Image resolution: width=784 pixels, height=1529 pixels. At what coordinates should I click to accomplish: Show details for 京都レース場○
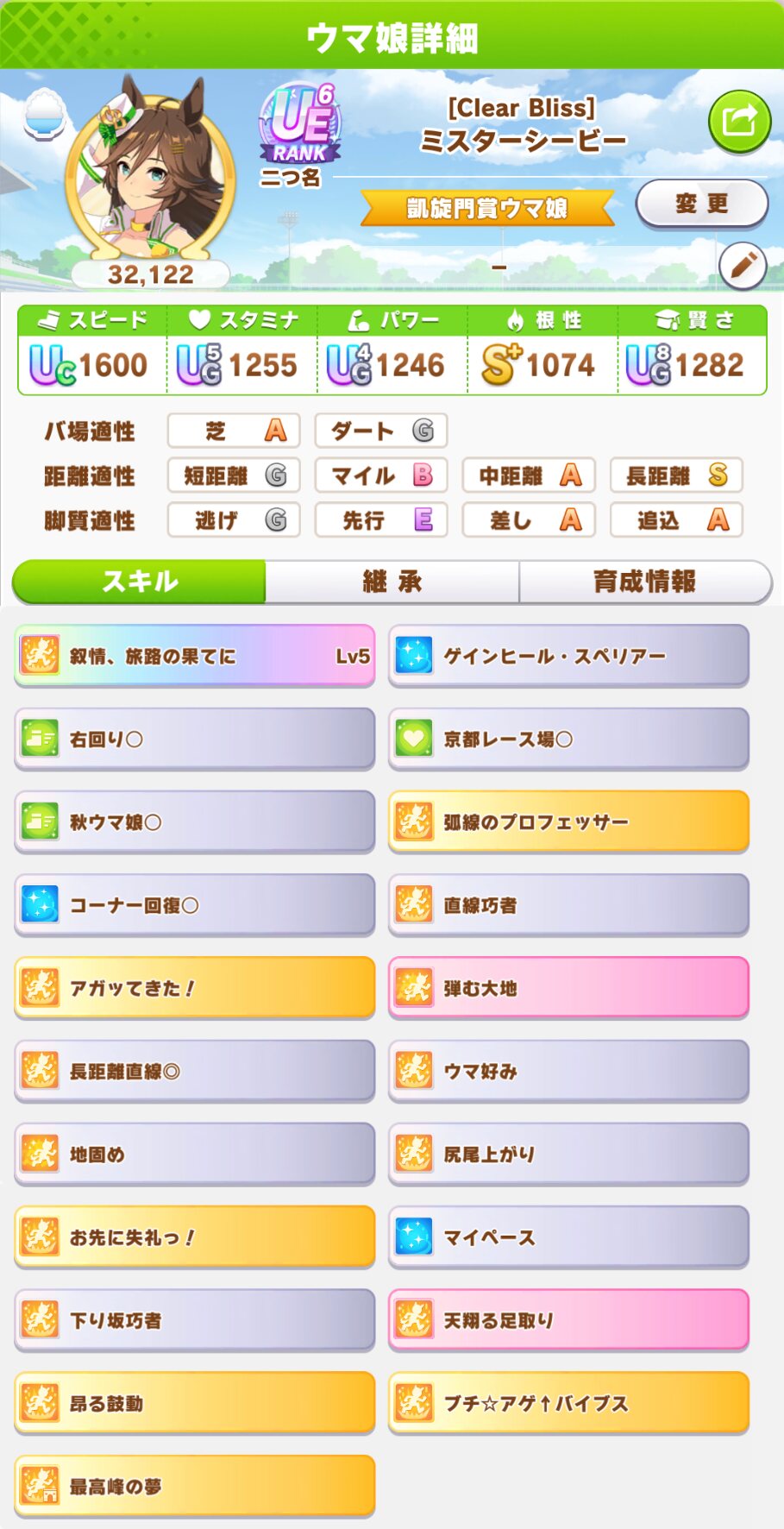point(568,739)
